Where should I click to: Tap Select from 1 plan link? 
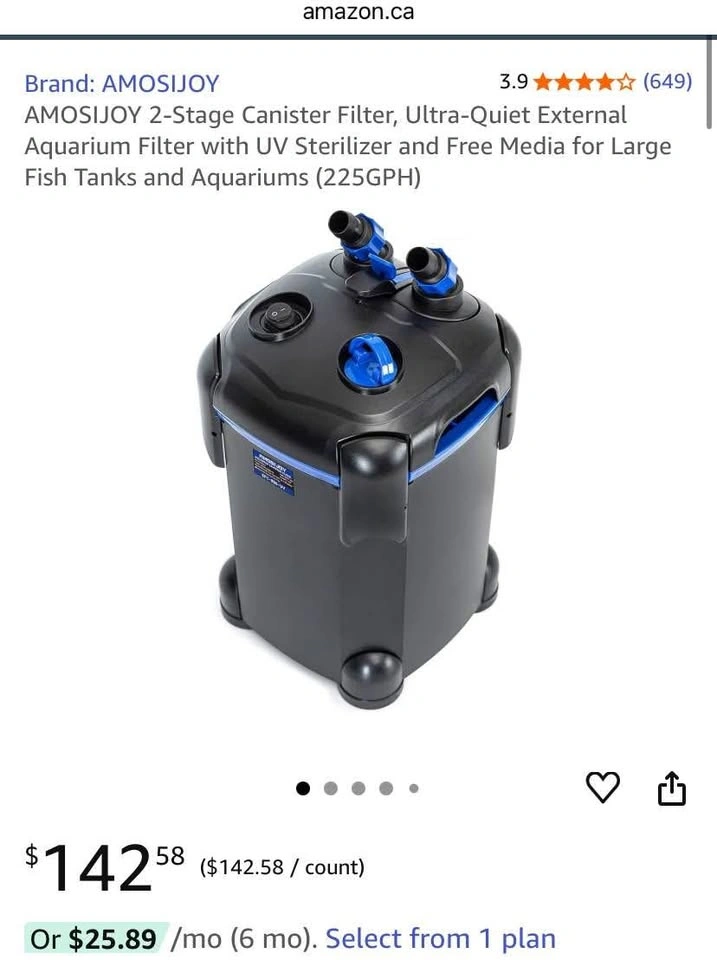440,939
